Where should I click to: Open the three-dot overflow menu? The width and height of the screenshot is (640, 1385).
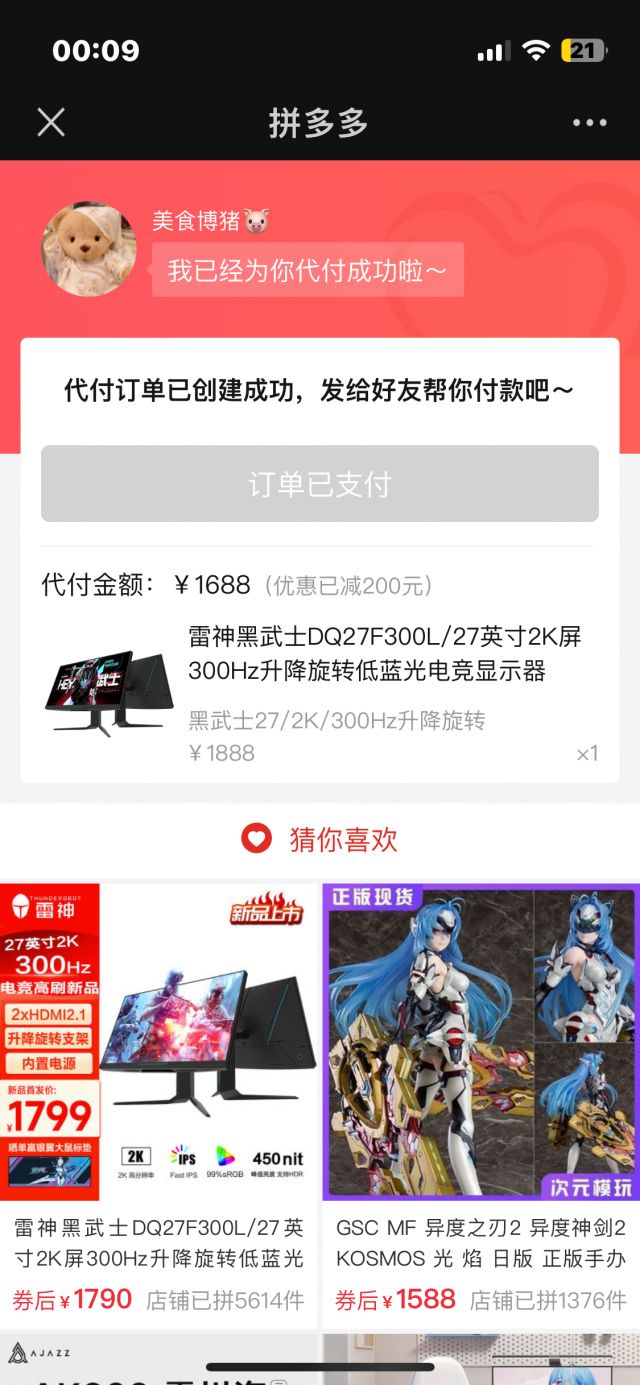(x=589, y=123)
